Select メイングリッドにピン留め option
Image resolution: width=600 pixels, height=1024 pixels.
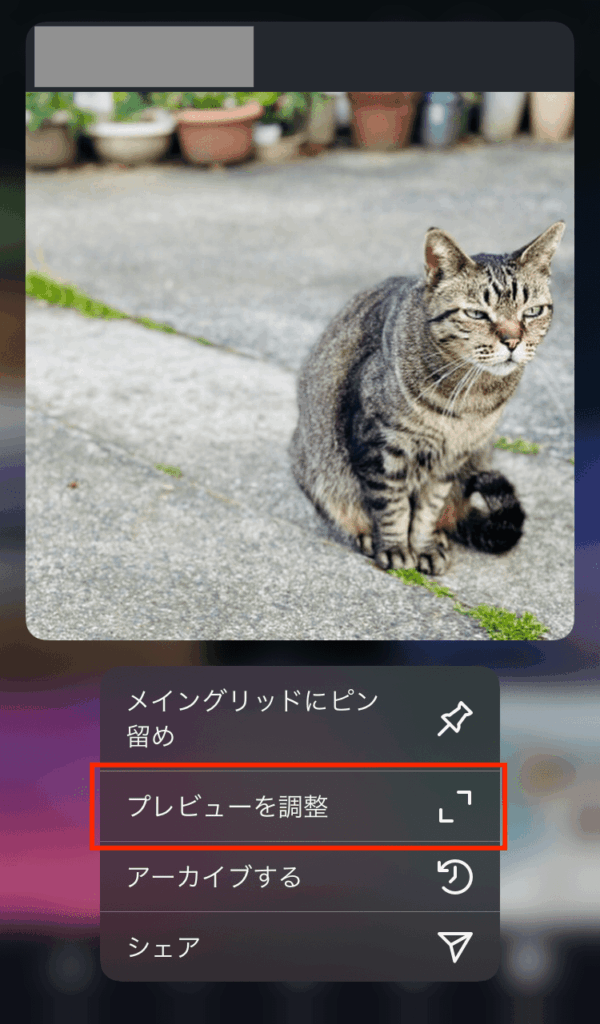click(x=299, y=718)
